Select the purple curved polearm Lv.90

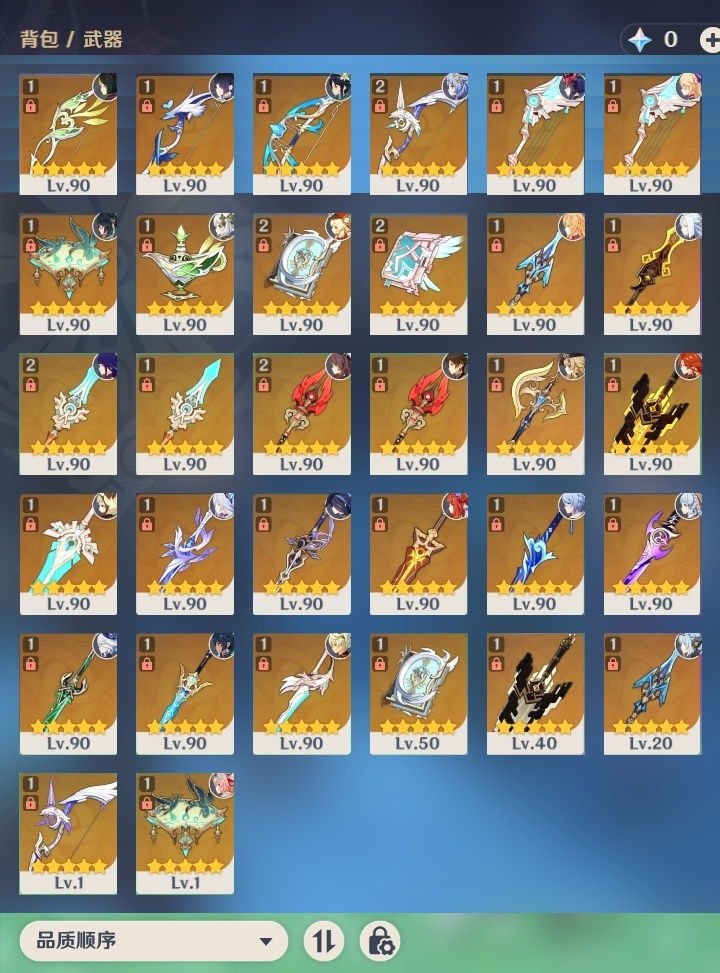click(x=652, y=552)
